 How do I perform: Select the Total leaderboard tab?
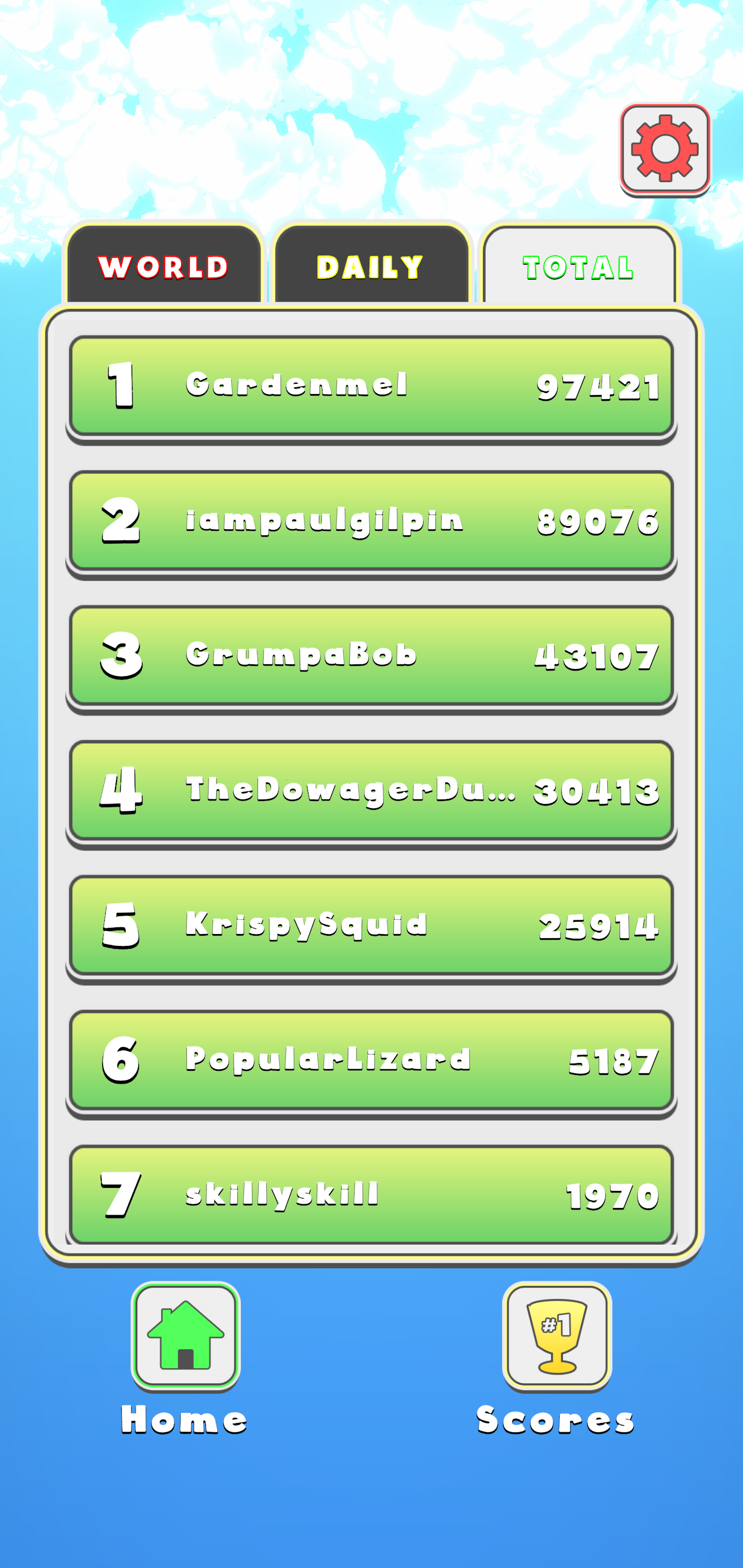point(578,267)
